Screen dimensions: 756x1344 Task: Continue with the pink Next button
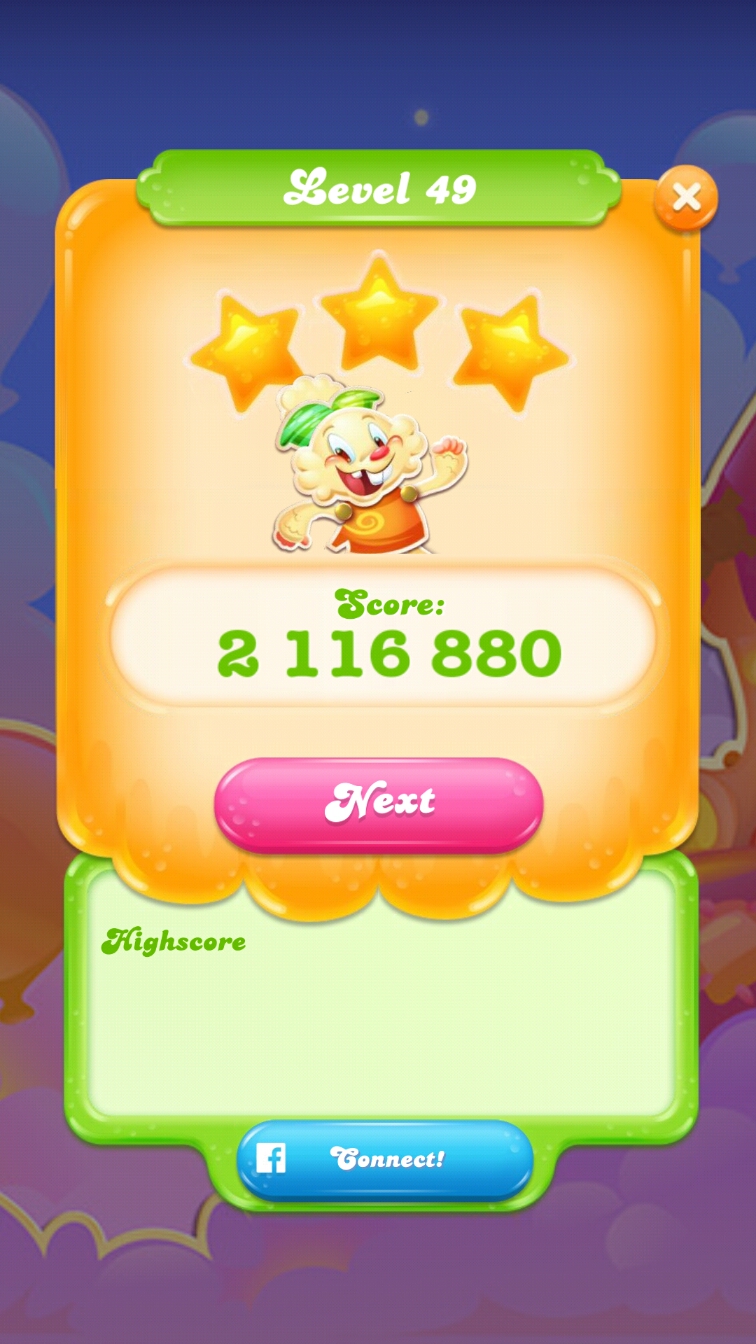(379, 803)
